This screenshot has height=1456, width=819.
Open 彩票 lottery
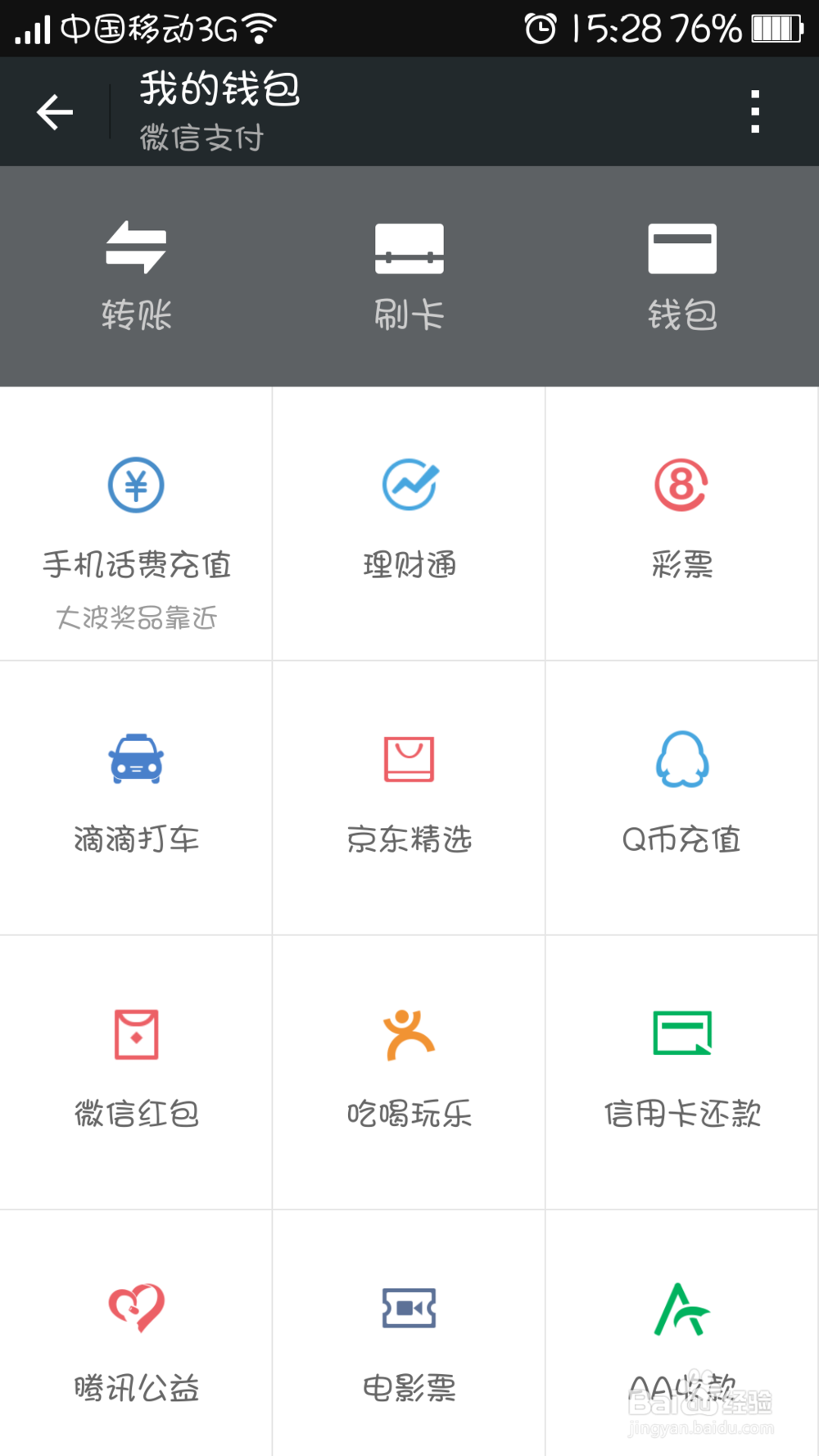click(682, 524)
